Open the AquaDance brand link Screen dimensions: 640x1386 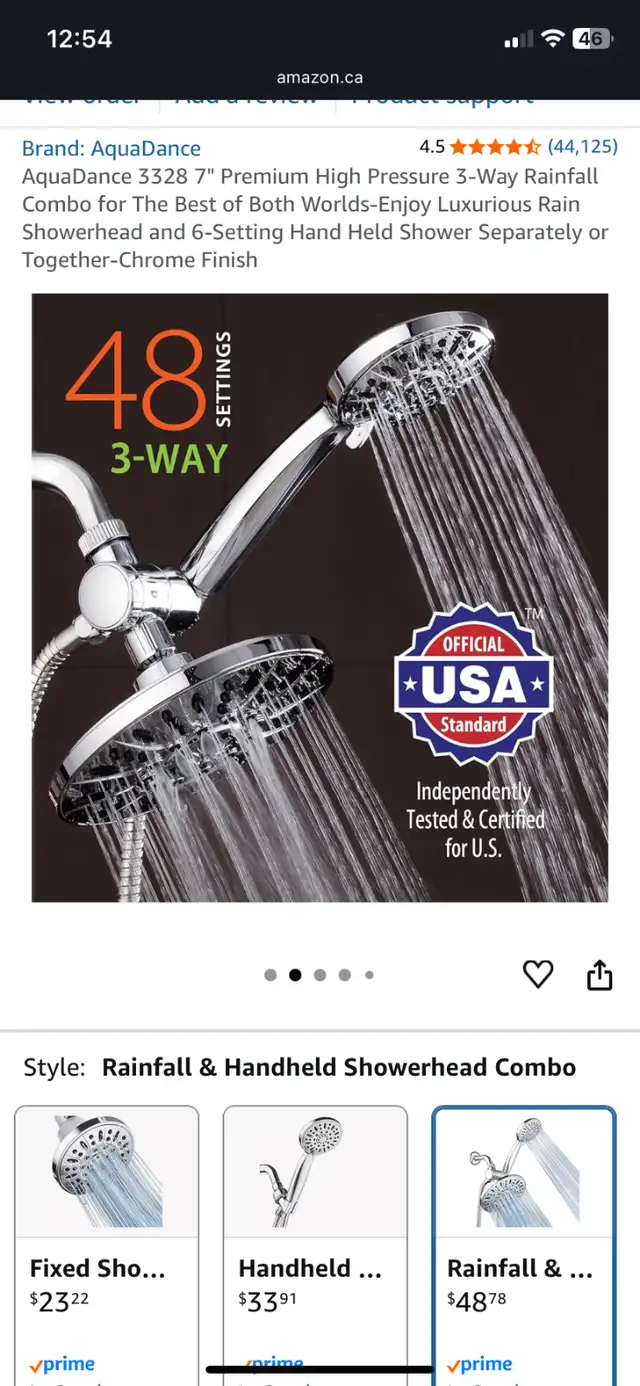(111, 148)
